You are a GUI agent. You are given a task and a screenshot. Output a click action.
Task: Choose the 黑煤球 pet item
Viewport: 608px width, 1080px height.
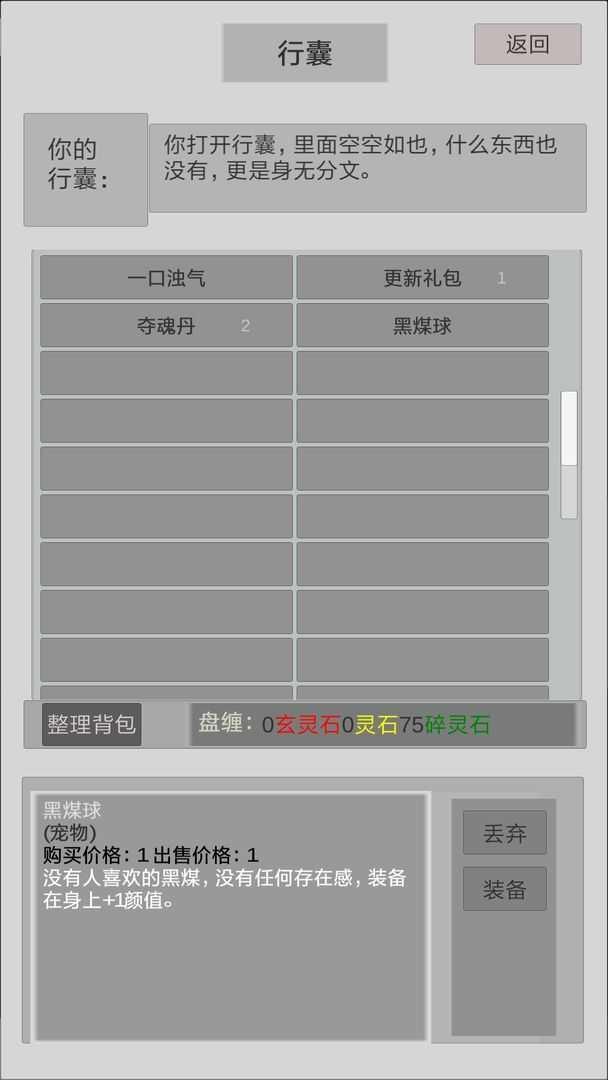(x=423, y=325)
